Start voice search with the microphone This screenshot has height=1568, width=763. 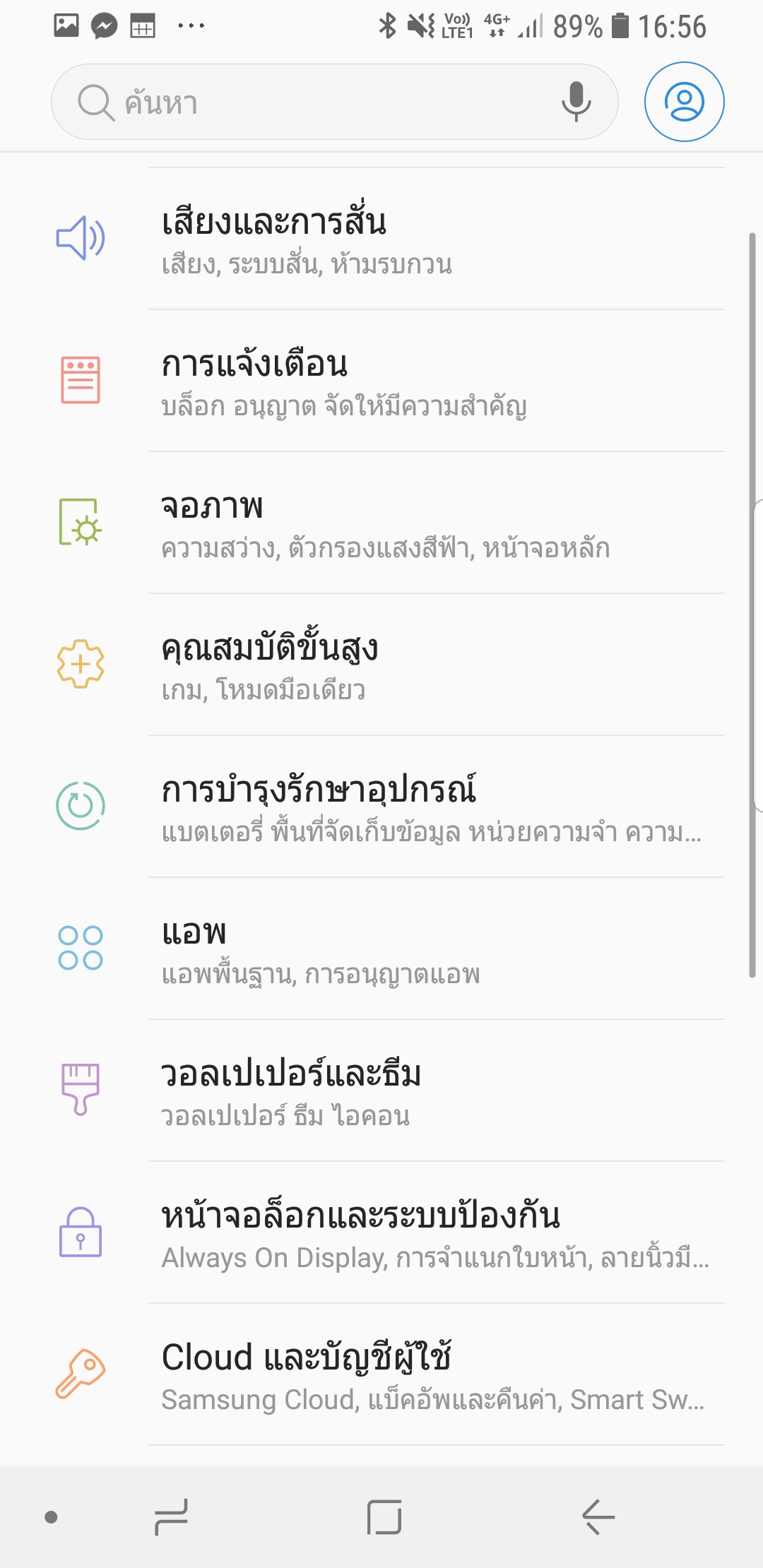[x=576, y=102]
